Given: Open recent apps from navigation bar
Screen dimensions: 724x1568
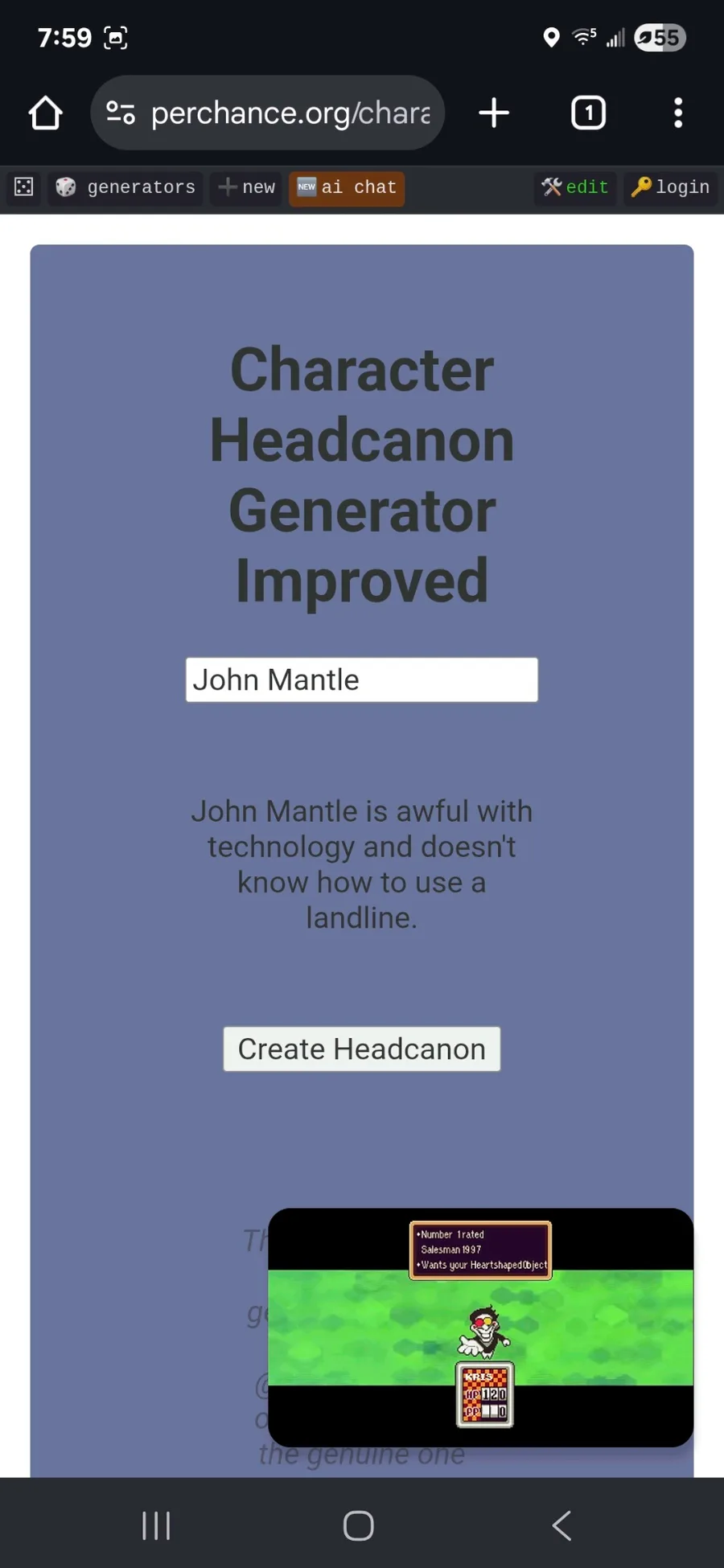Looking at the screenshot, I should click(156, 1525).
